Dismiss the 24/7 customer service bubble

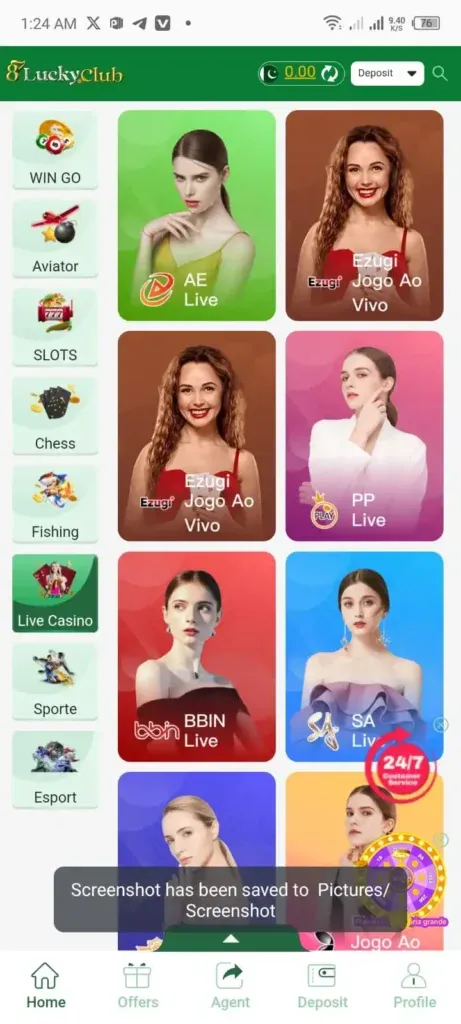441,724
